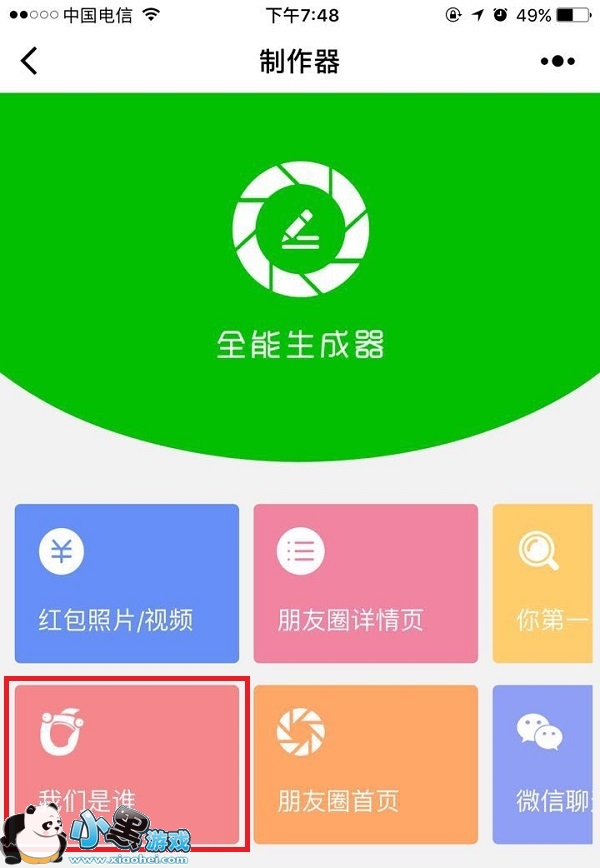600x868 pixels.
Task: Open the 红包照片/视频 generator card
Action: 127,583
